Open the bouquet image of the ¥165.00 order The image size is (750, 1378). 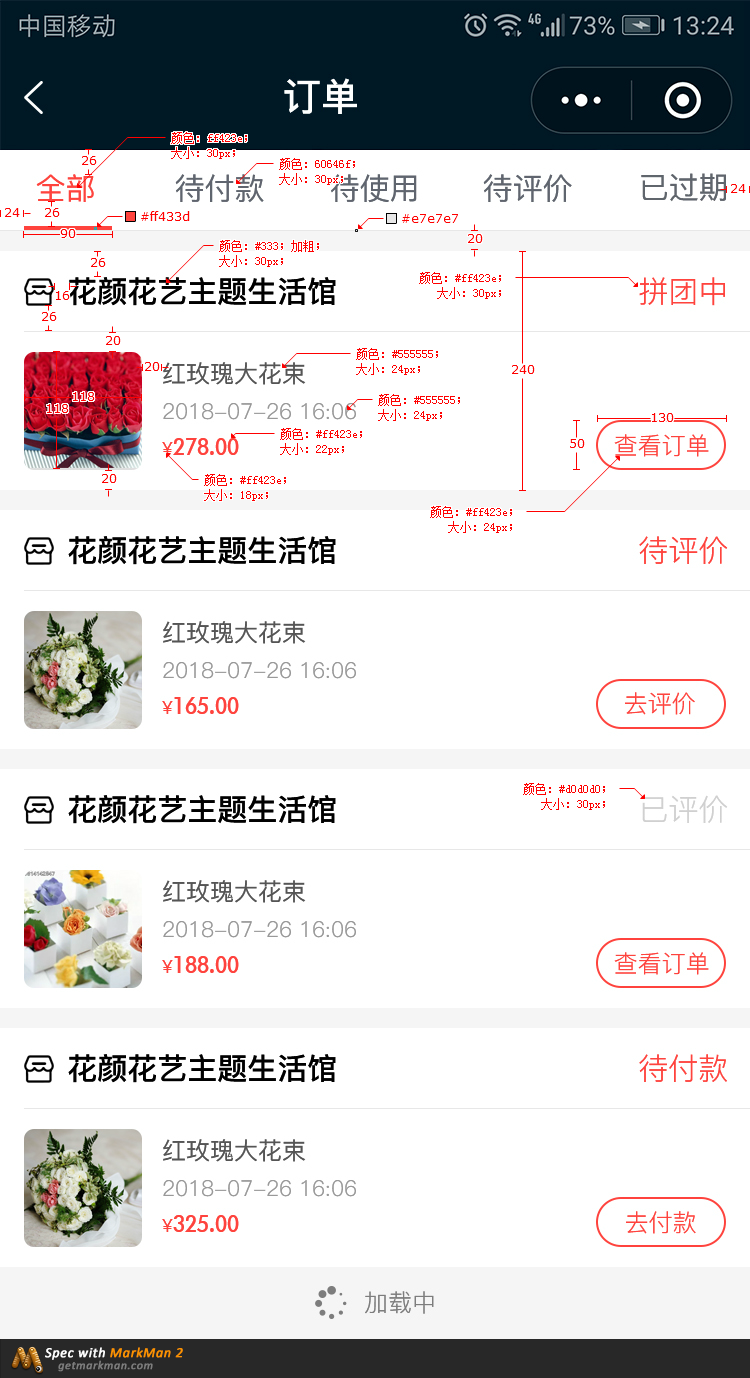coord(83,670)
